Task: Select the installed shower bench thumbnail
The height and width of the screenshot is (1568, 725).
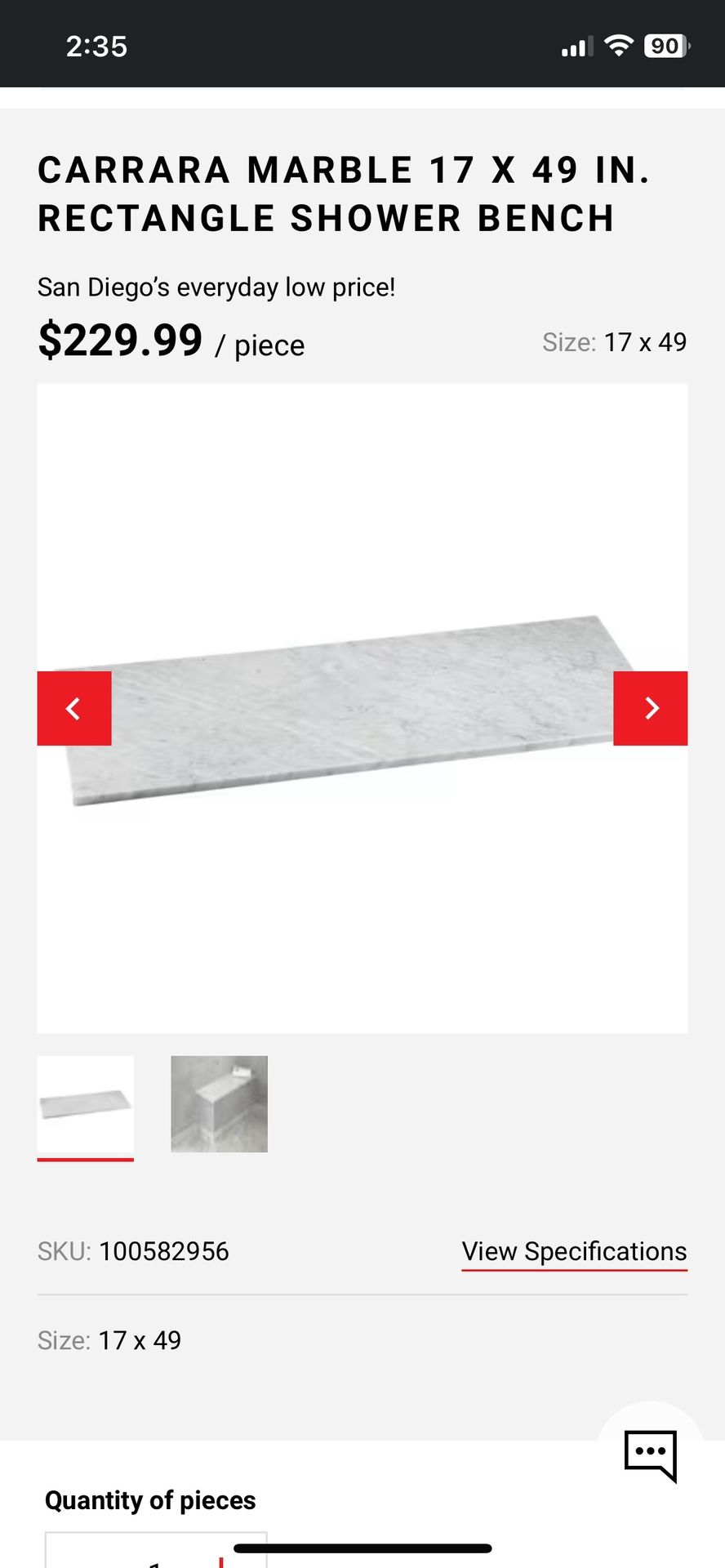Action: 219,1104
